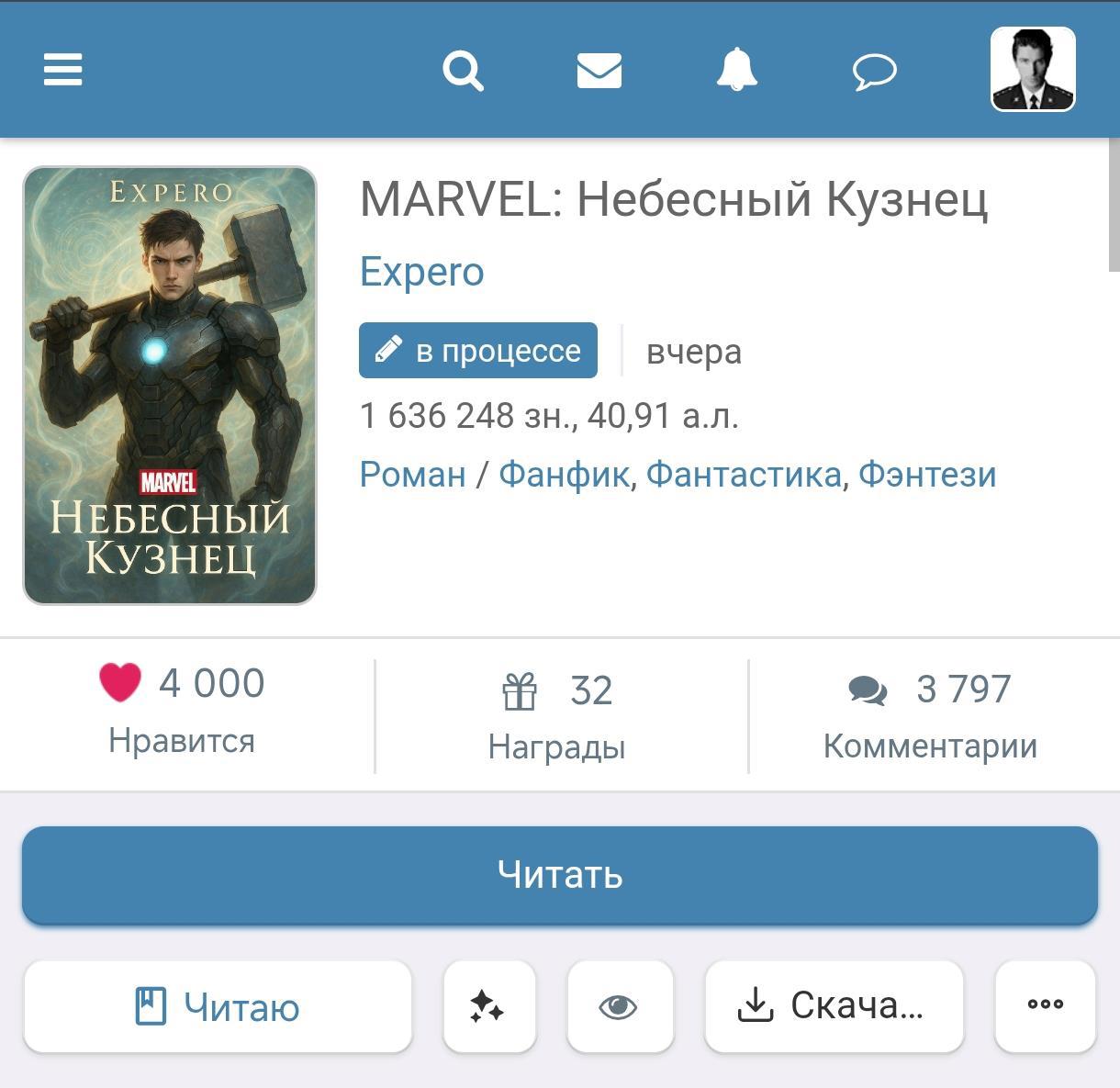Browse the Фанфик genre
Screen dimensions: 1120x1088
coord(564,475)
